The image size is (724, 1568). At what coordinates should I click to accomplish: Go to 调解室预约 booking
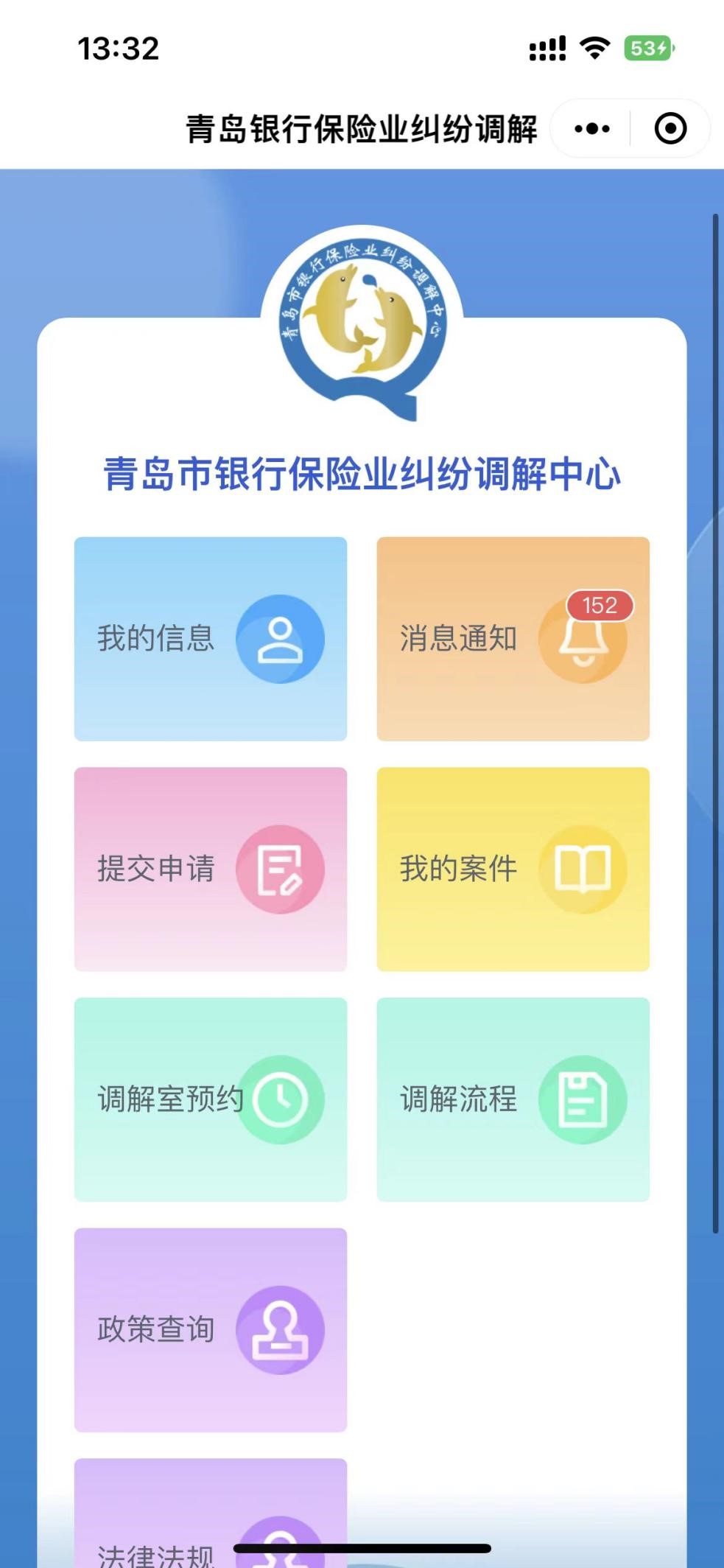(211, 1099)
